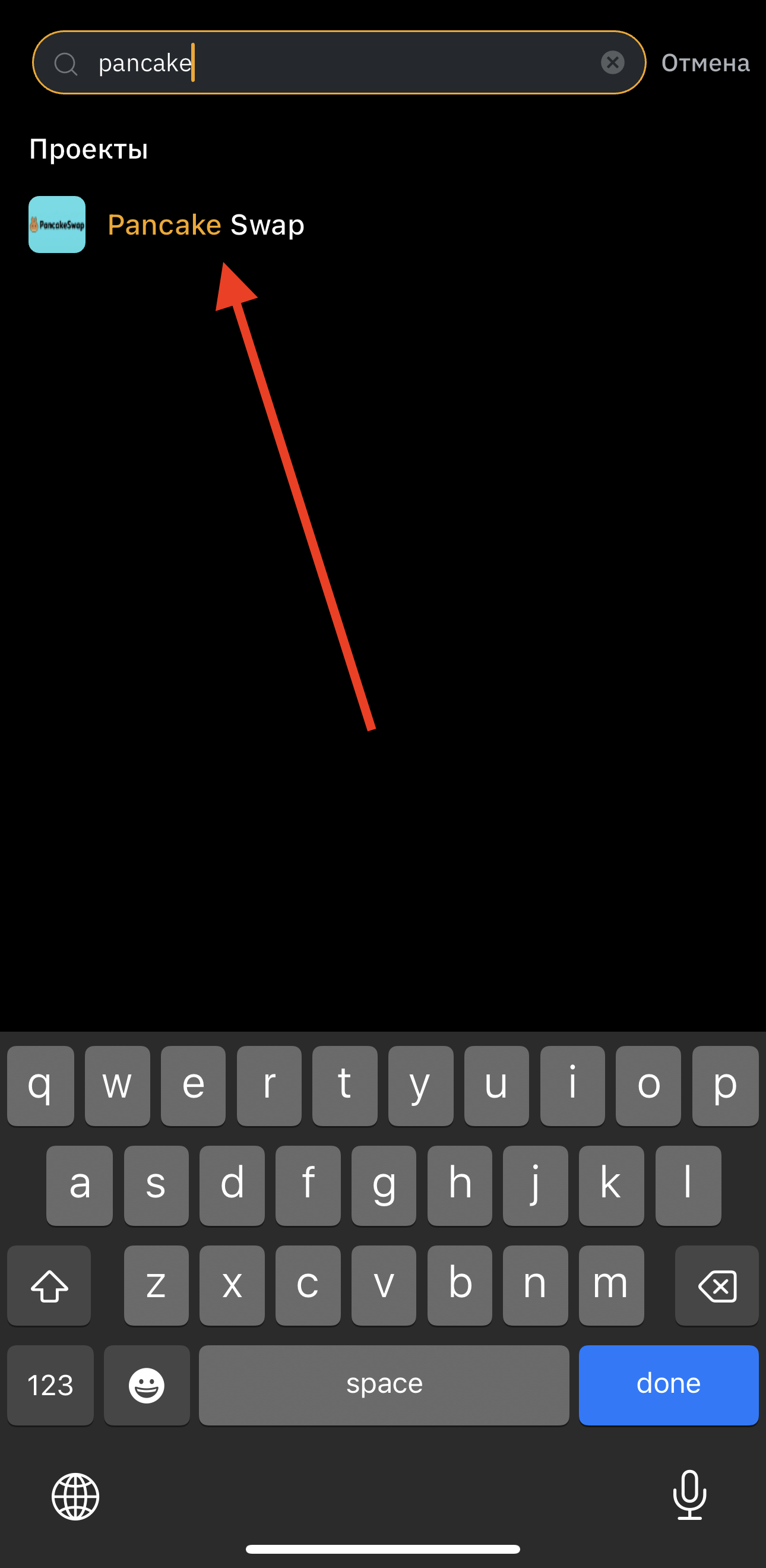Open the emoji keyboard

pyautogui.click(x=147, y=1386)
